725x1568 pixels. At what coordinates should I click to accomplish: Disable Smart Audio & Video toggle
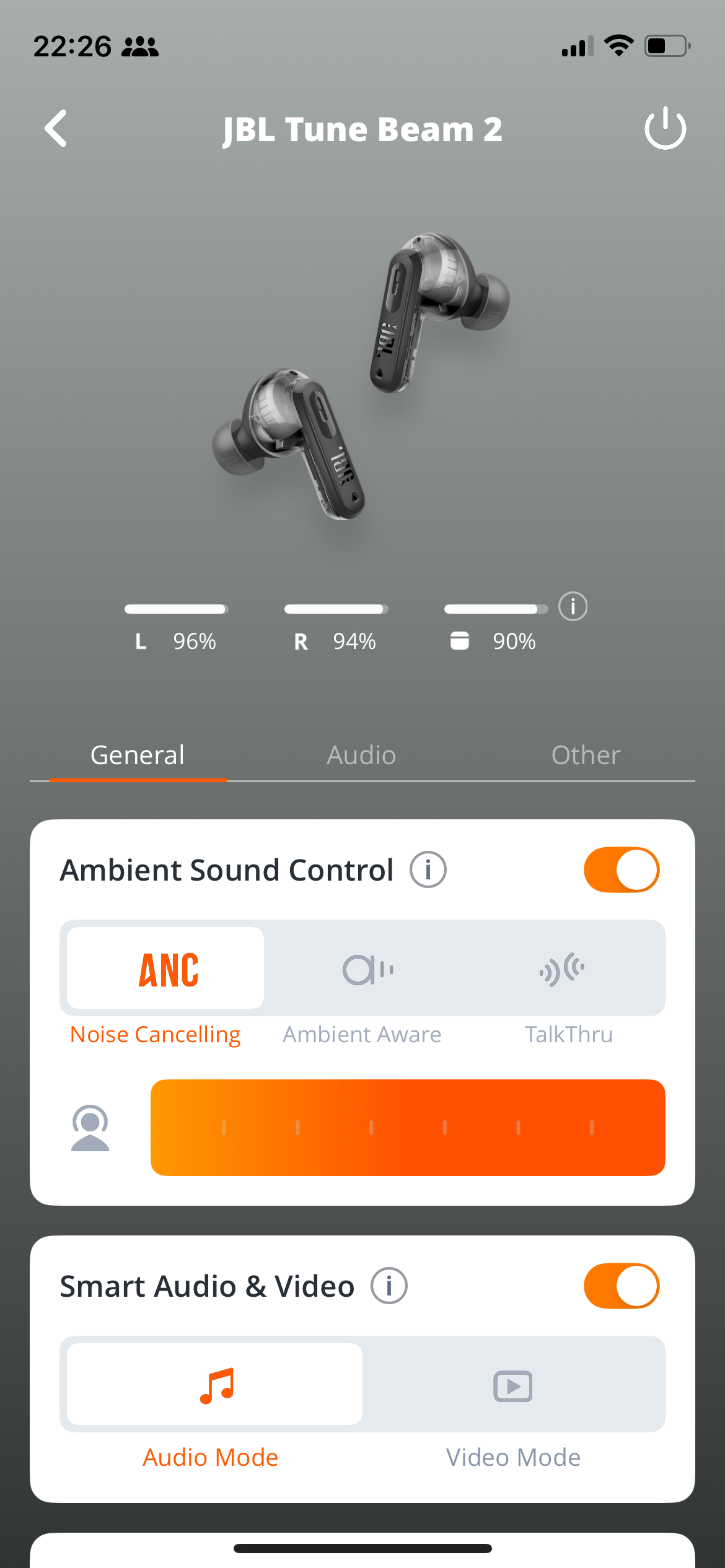coord(621,1286)
